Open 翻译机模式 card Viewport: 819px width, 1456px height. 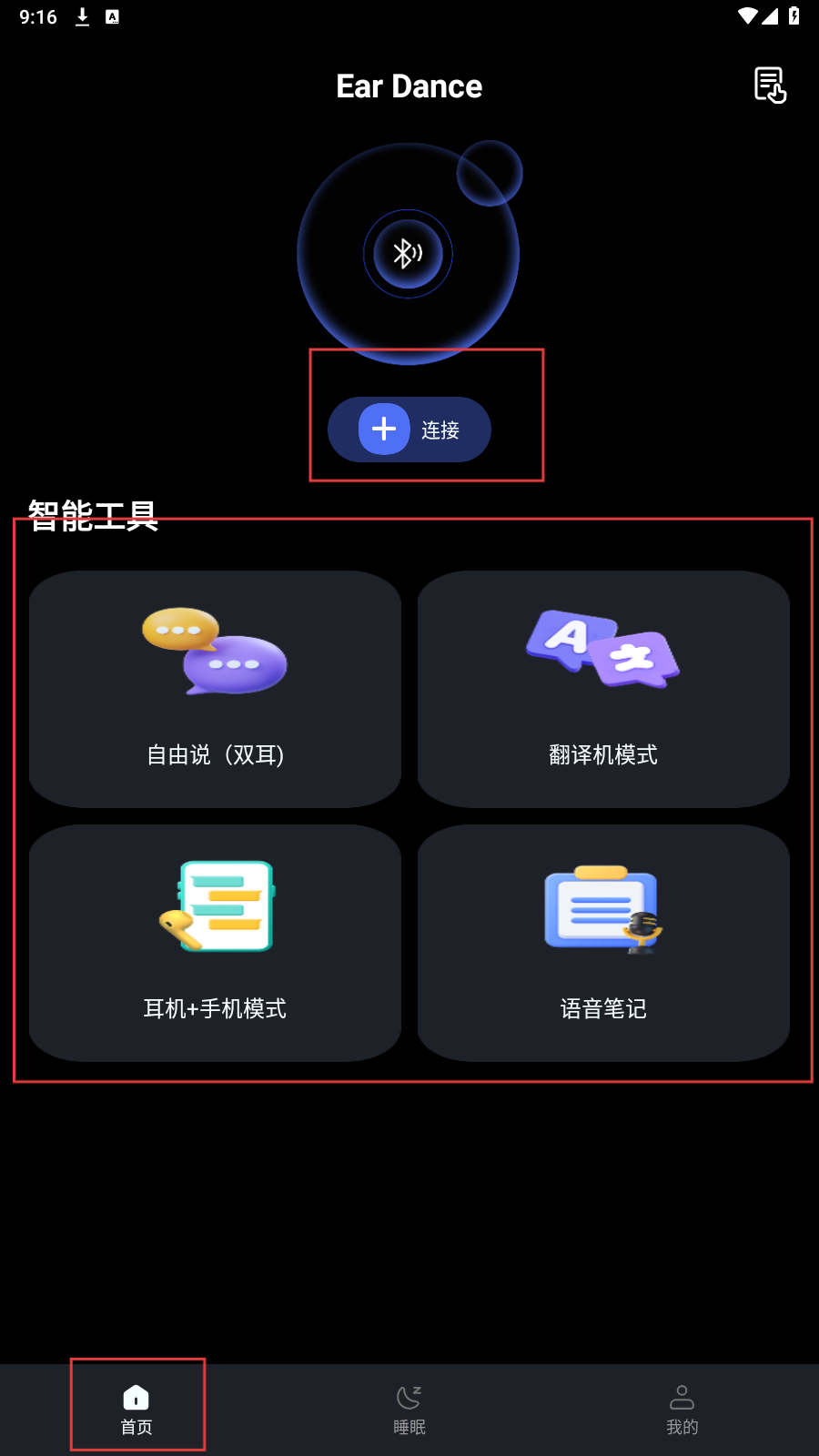click(603, 689)
